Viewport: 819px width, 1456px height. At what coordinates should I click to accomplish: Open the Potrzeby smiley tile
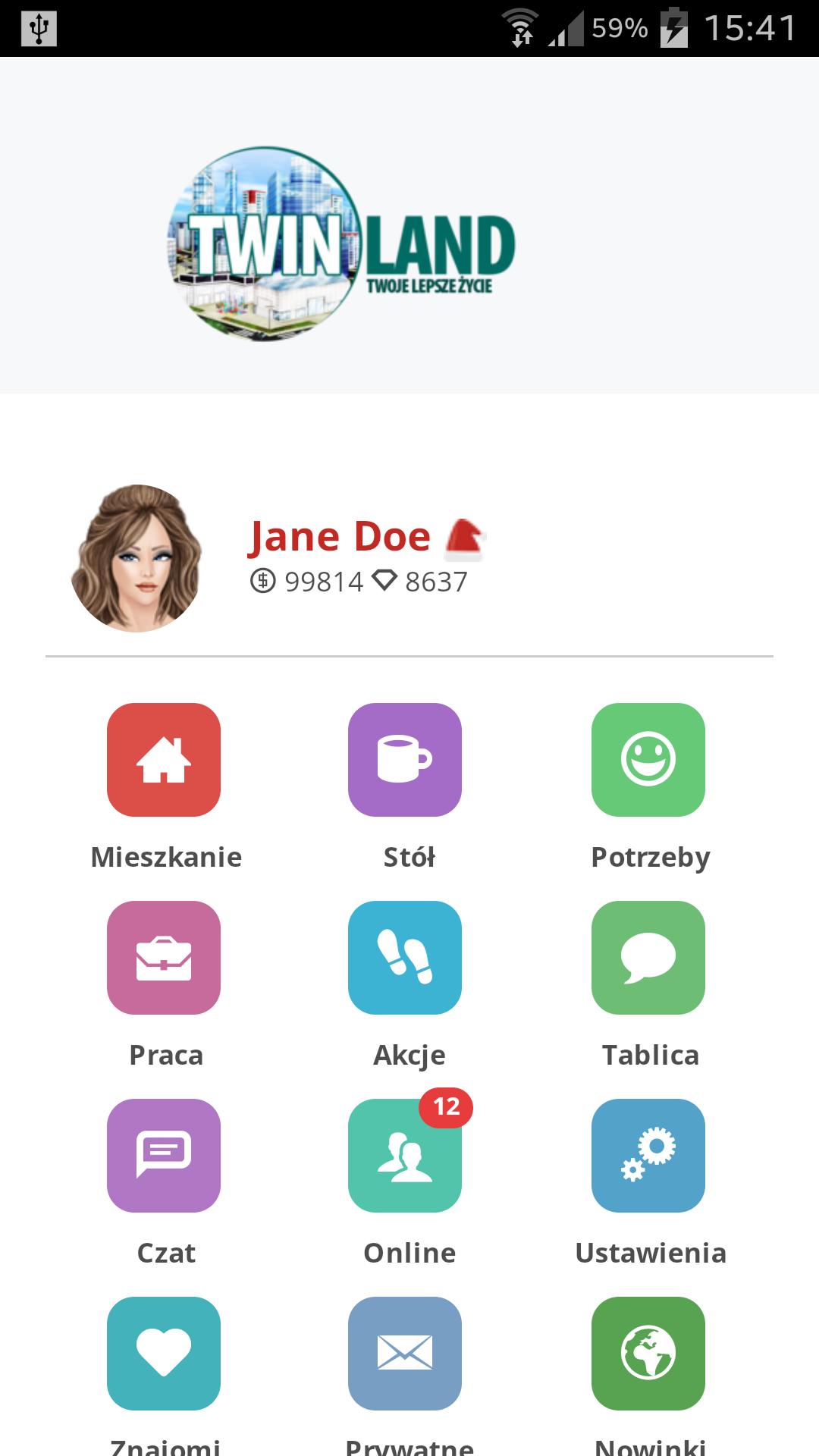click(648, 760)
